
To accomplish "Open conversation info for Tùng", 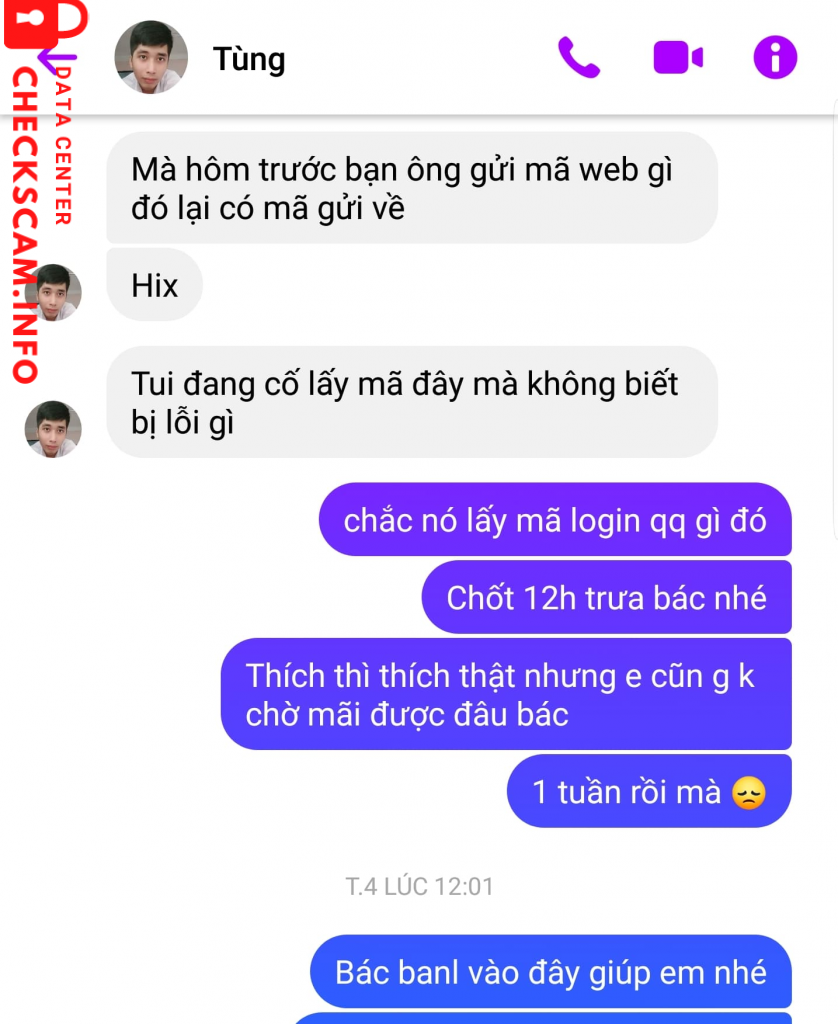I will pyautogui.click(x=775, y=57).
